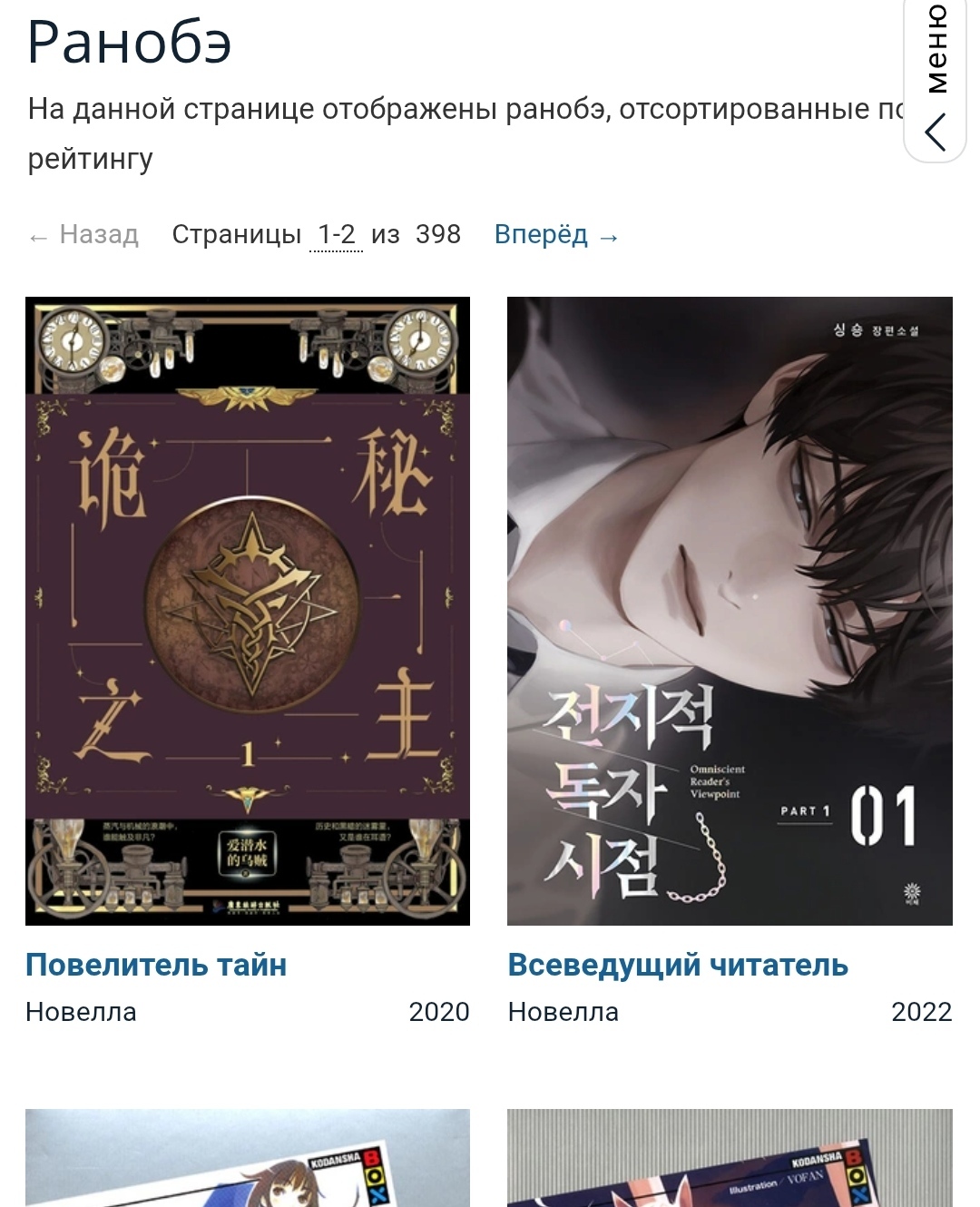Open the Повелитель тайн title link
This screenshot has height=1207, width=980.
tap(156, 965)
